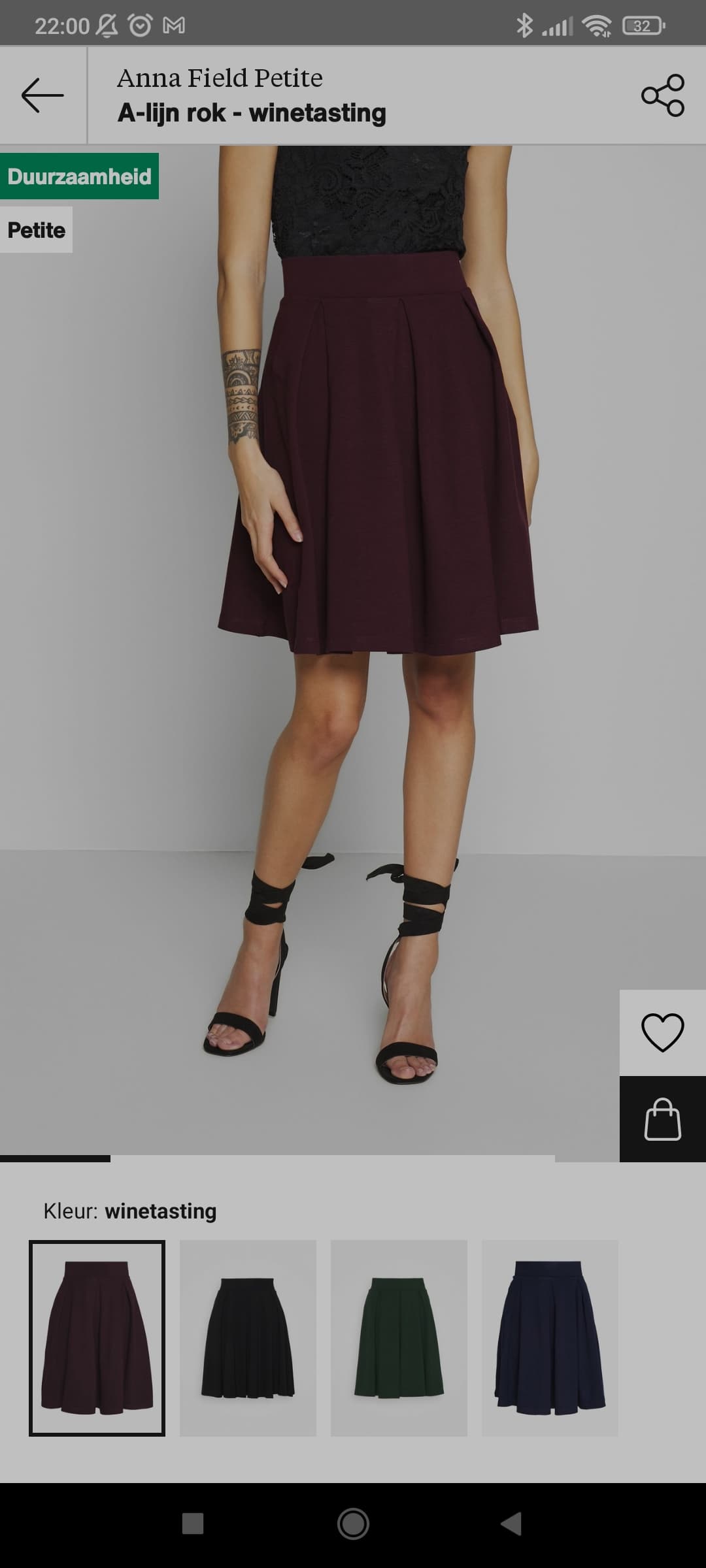This screenshot has width=706, height=1568.
Task: Share this A-lijn rok product
Action: 663,95
